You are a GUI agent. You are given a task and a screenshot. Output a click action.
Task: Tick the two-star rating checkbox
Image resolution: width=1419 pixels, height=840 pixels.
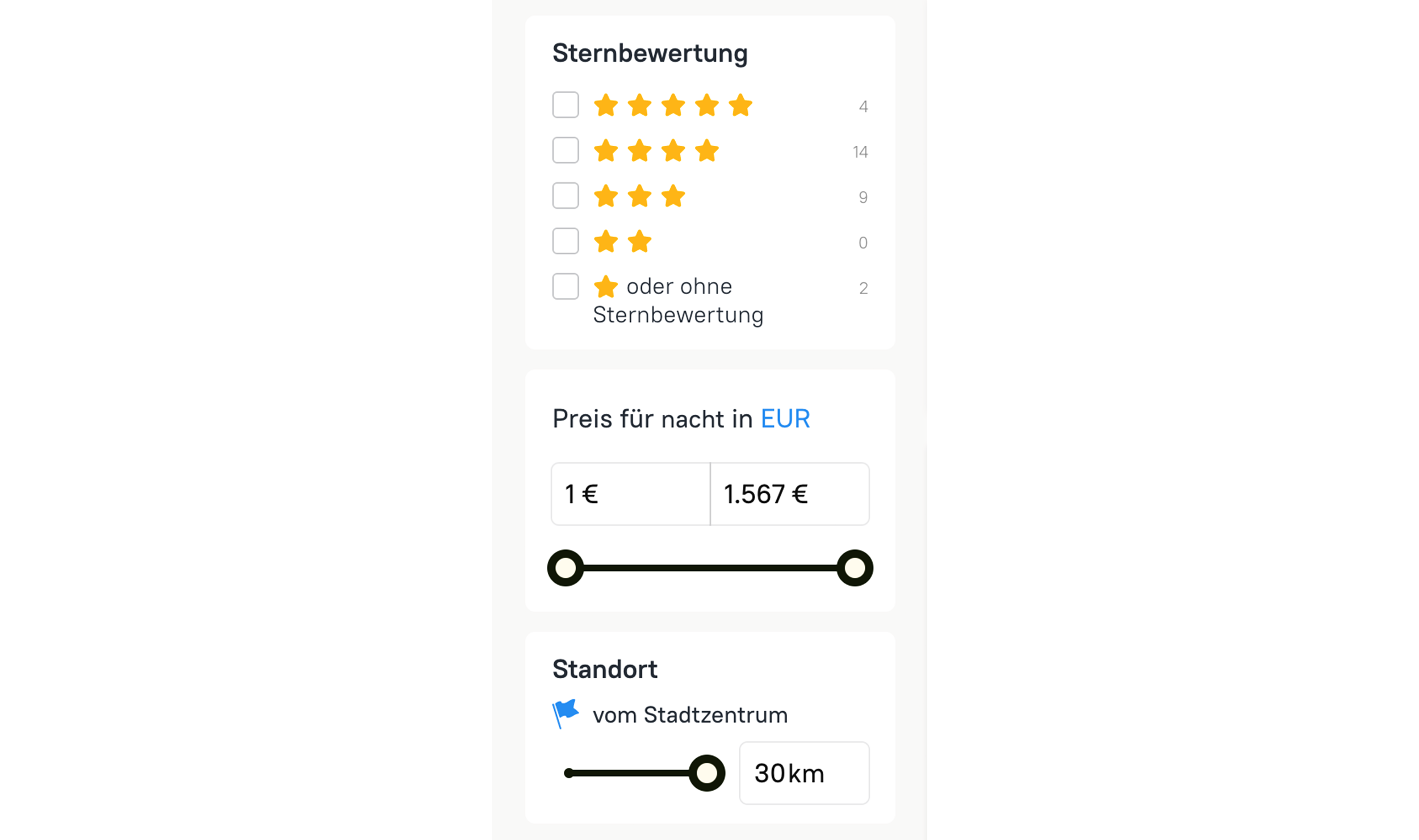(565, 241)
